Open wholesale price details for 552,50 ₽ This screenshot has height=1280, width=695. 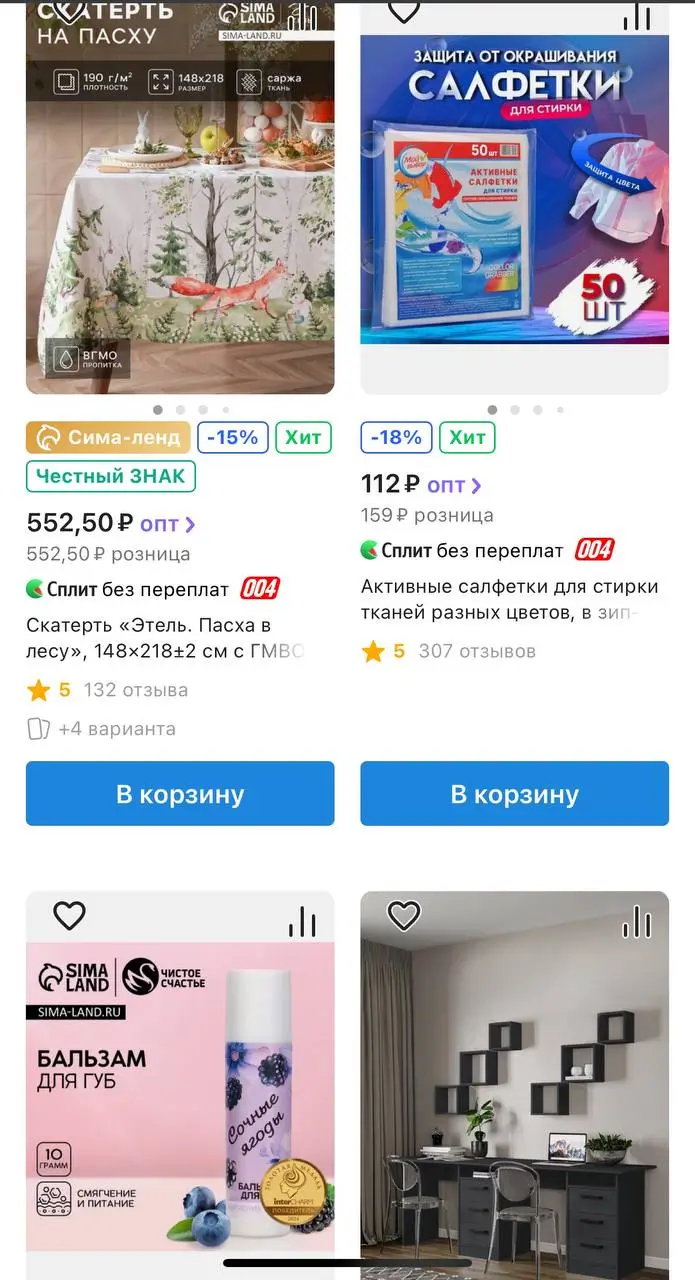point(167,524)
